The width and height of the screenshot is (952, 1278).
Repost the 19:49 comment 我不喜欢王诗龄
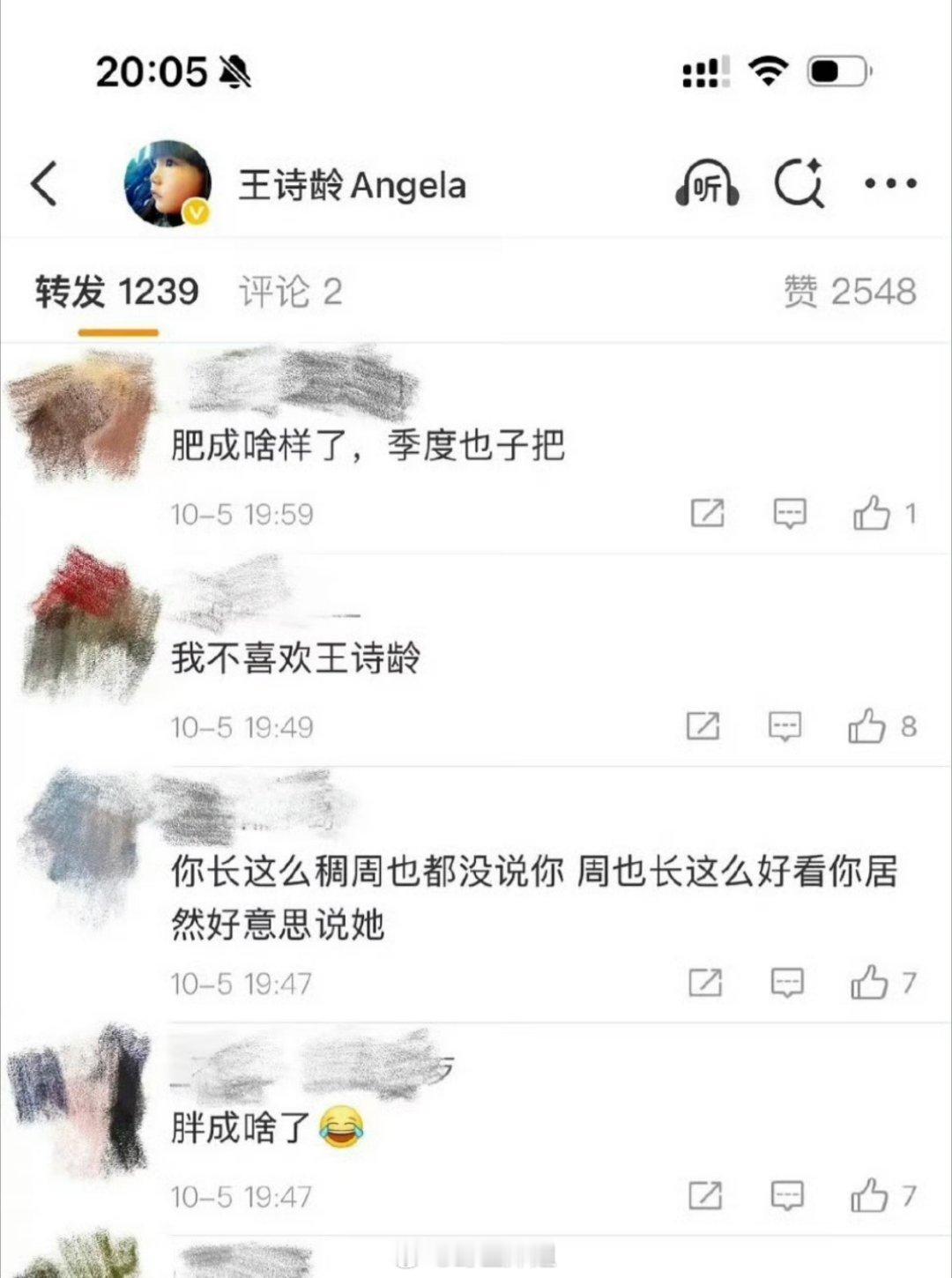[703, 726]
